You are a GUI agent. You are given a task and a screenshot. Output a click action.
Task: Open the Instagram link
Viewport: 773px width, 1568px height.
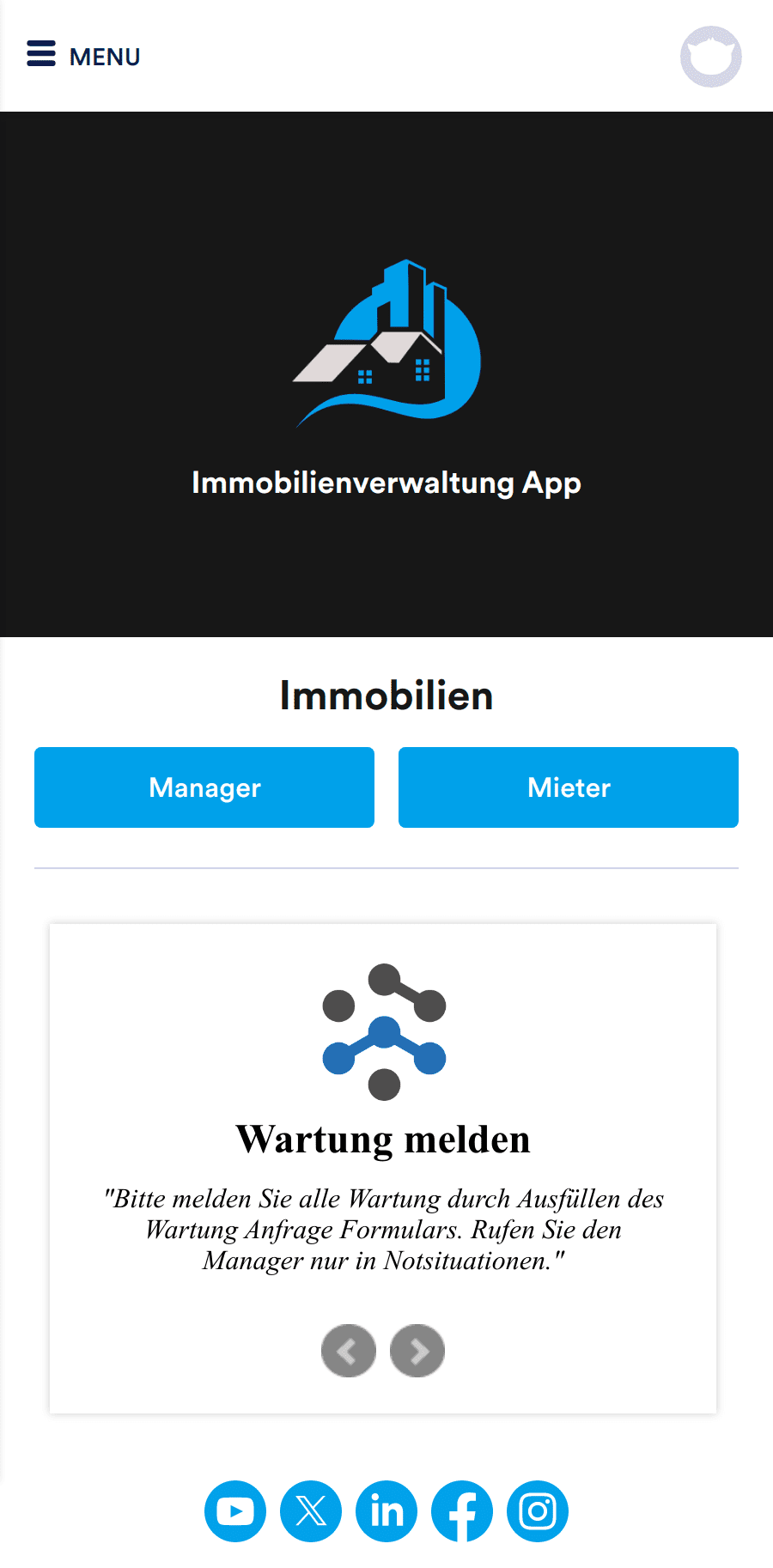(x=538, y=1511)
